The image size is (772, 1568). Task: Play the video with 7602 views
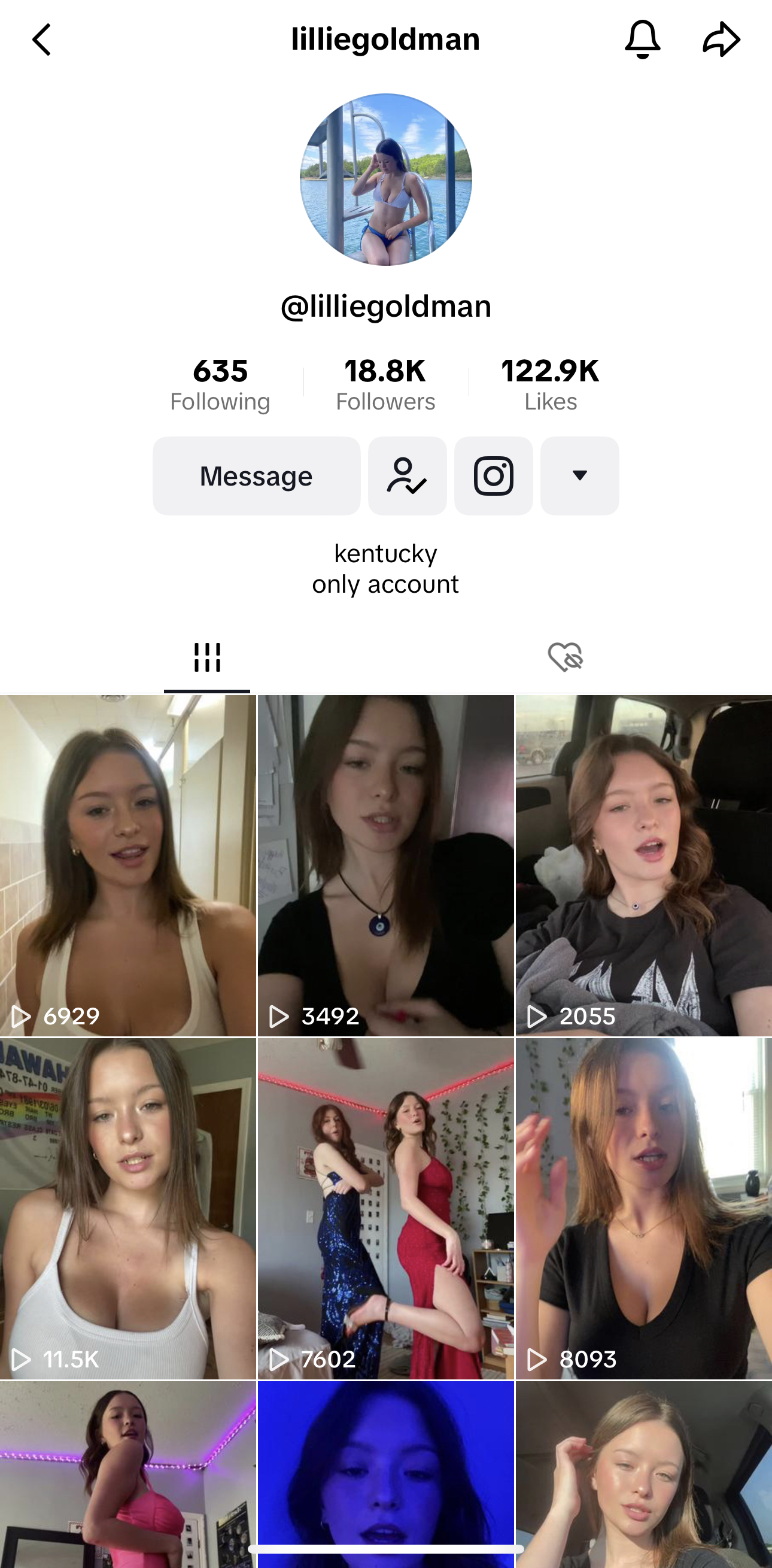point(385,1208)
